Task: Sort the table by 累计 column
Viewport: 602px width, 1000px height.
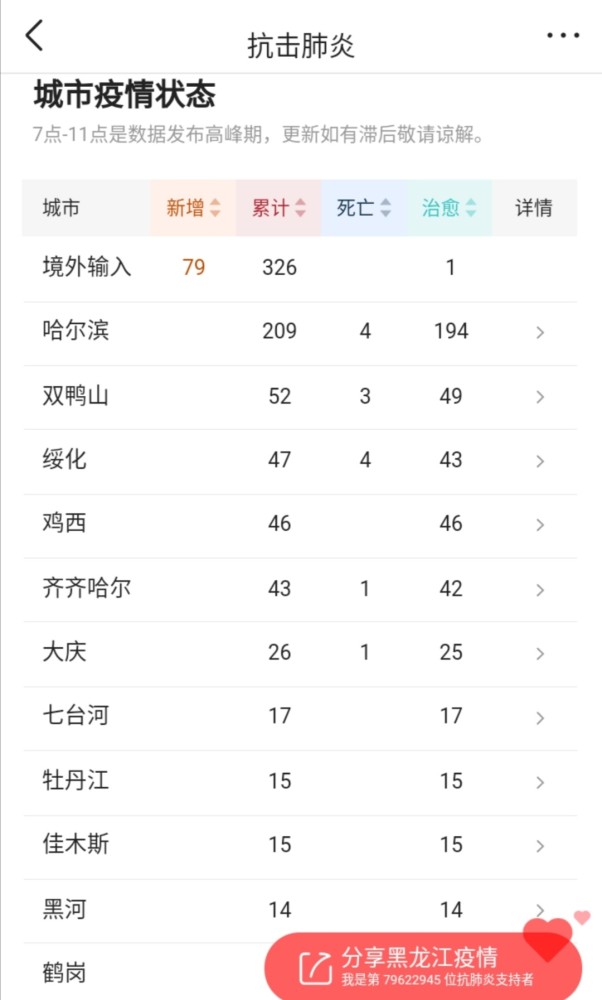Action: [x=279, y=207]
